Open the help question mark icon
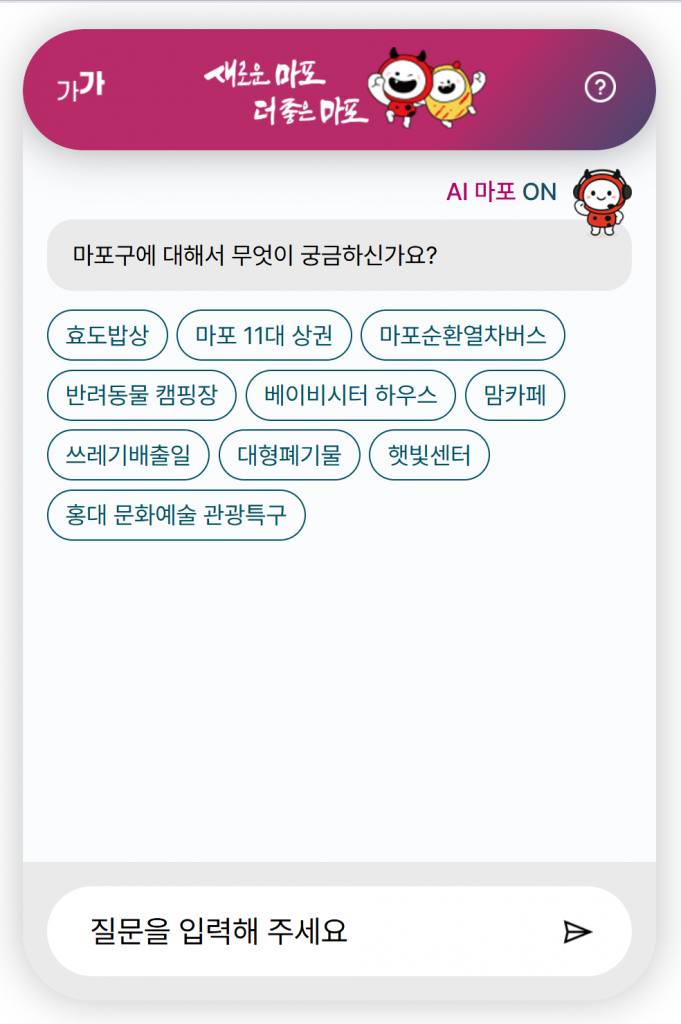Image resolution: width=681 pixels, height=1024 pixels. [x=599, y=88]
